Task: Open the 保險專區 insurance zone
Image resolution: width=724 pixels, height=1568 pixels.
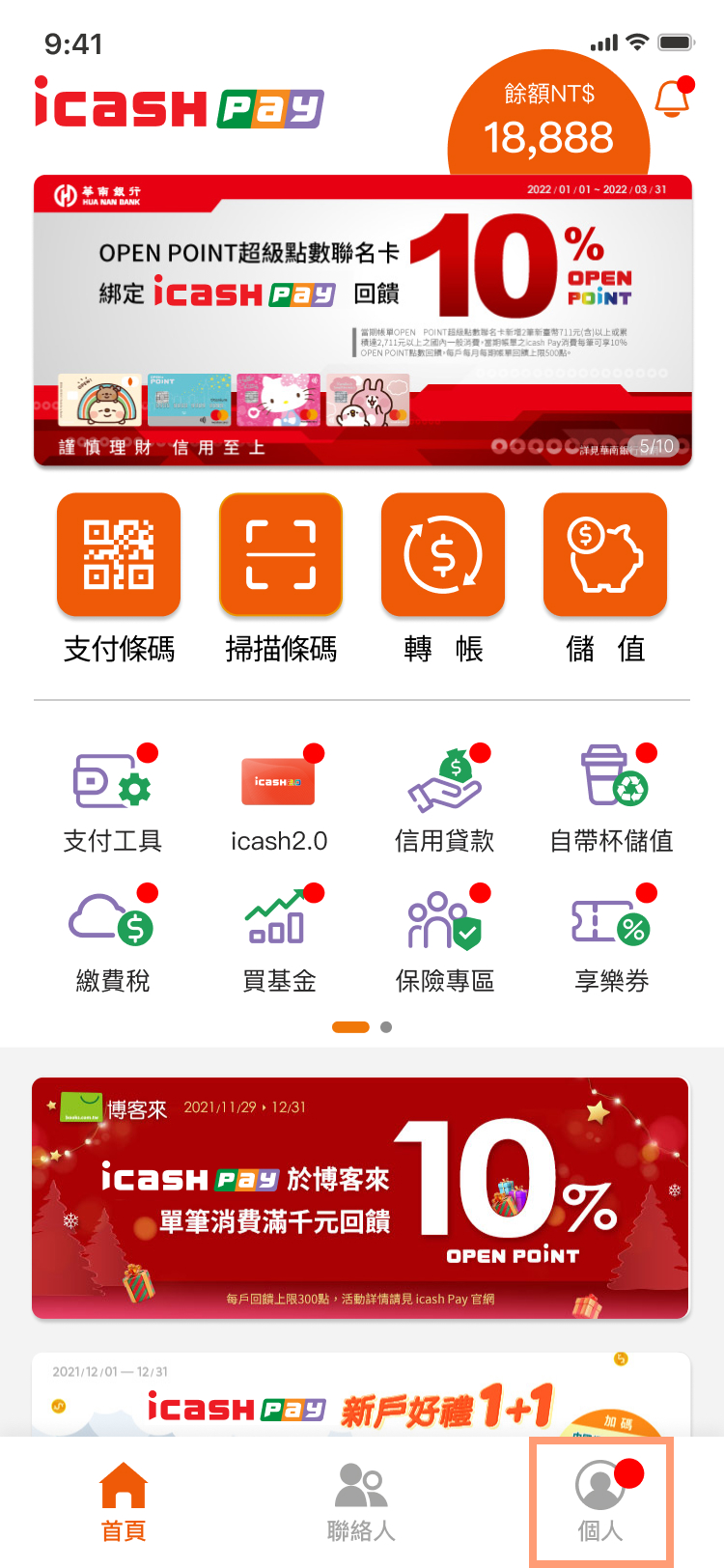Action: 443,917
